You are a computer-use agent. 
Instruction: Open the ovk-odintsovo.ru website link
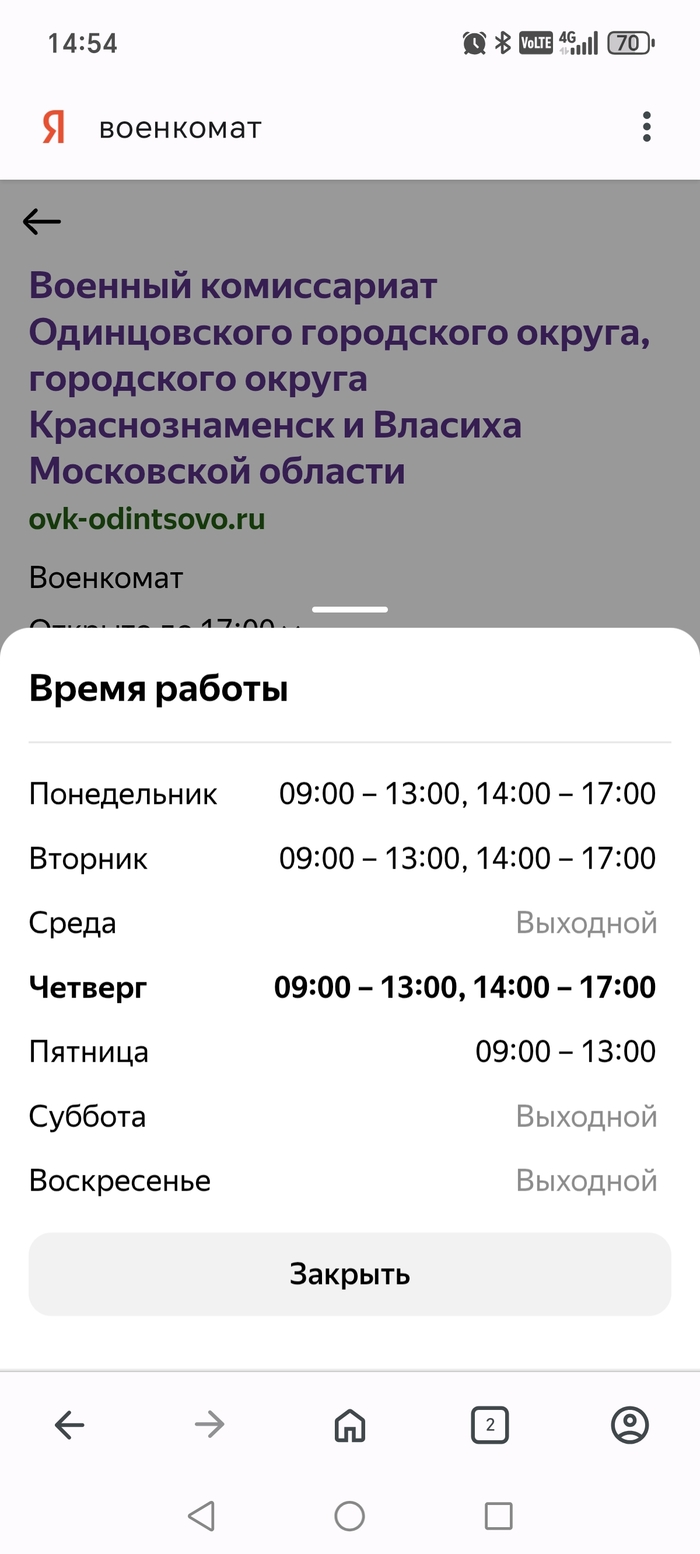coord(147,520)
